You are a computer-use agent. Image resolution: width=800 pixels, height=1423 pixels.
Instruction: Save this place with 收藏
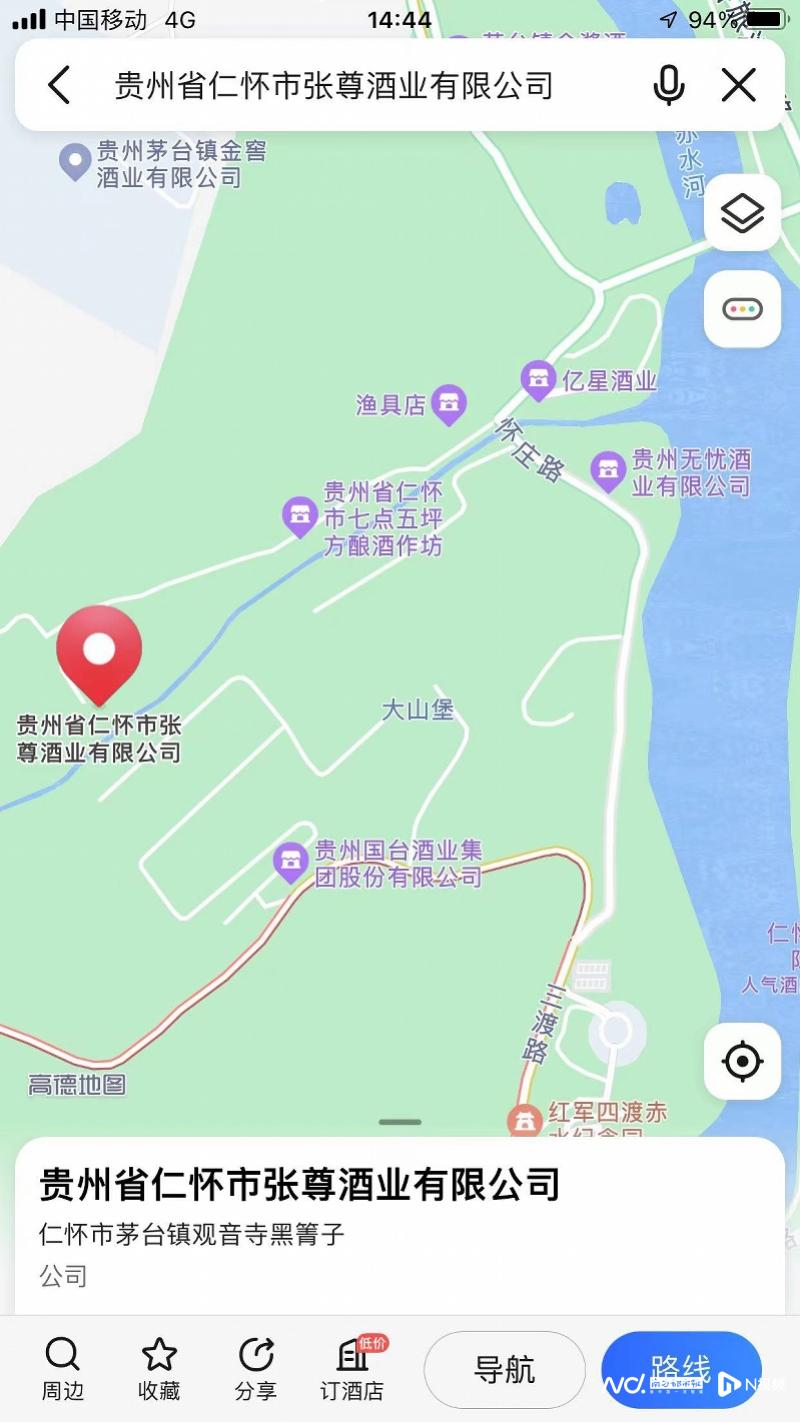[x=159, y=1369]
